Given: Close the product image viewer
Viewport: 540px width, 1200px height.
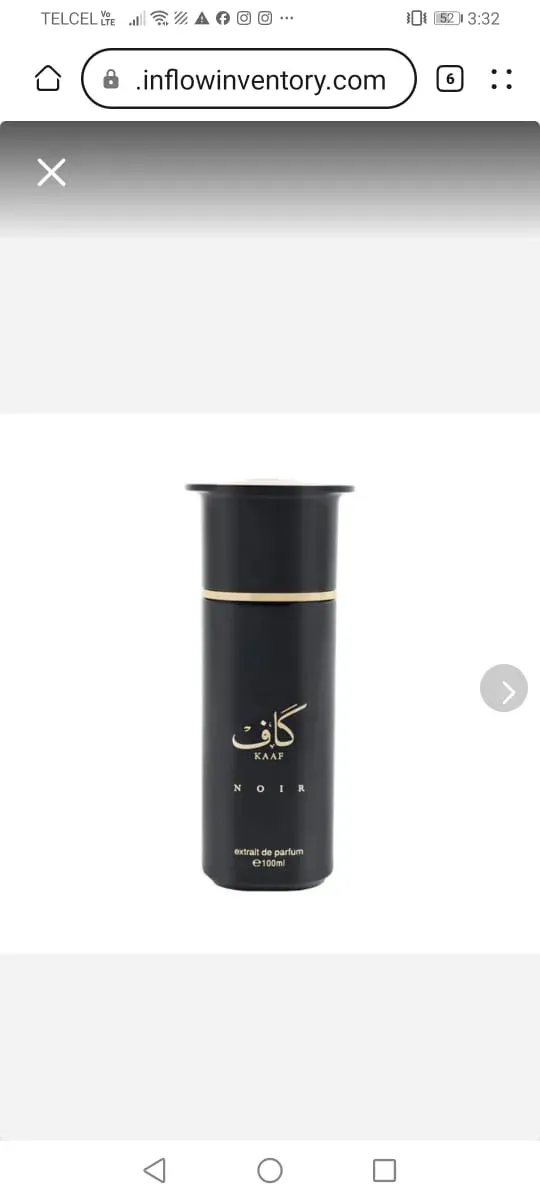Looking at the screenshot, I should 52,172.
